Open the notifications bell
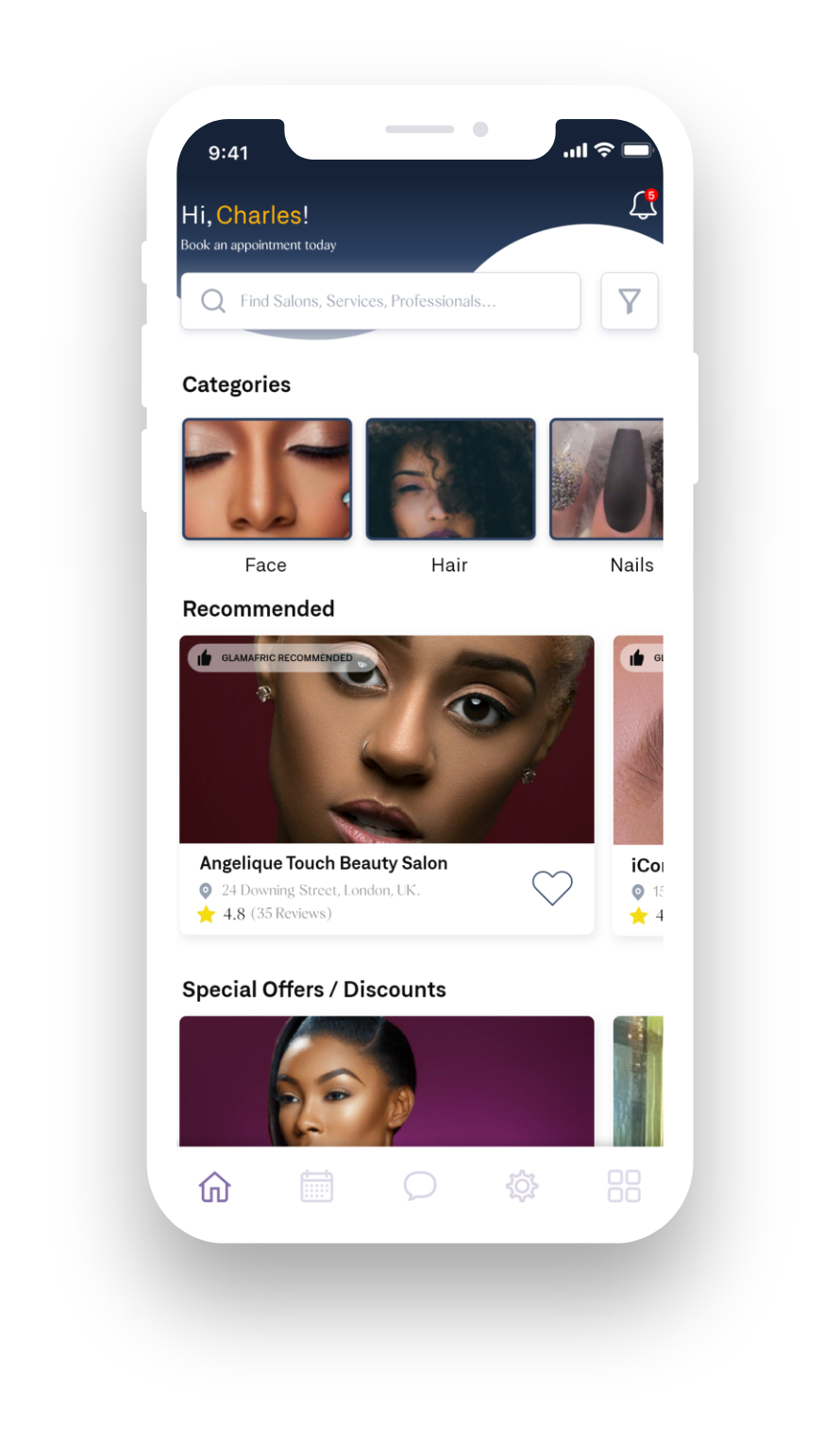This screenshot has height=1442, width=840. 643,205
